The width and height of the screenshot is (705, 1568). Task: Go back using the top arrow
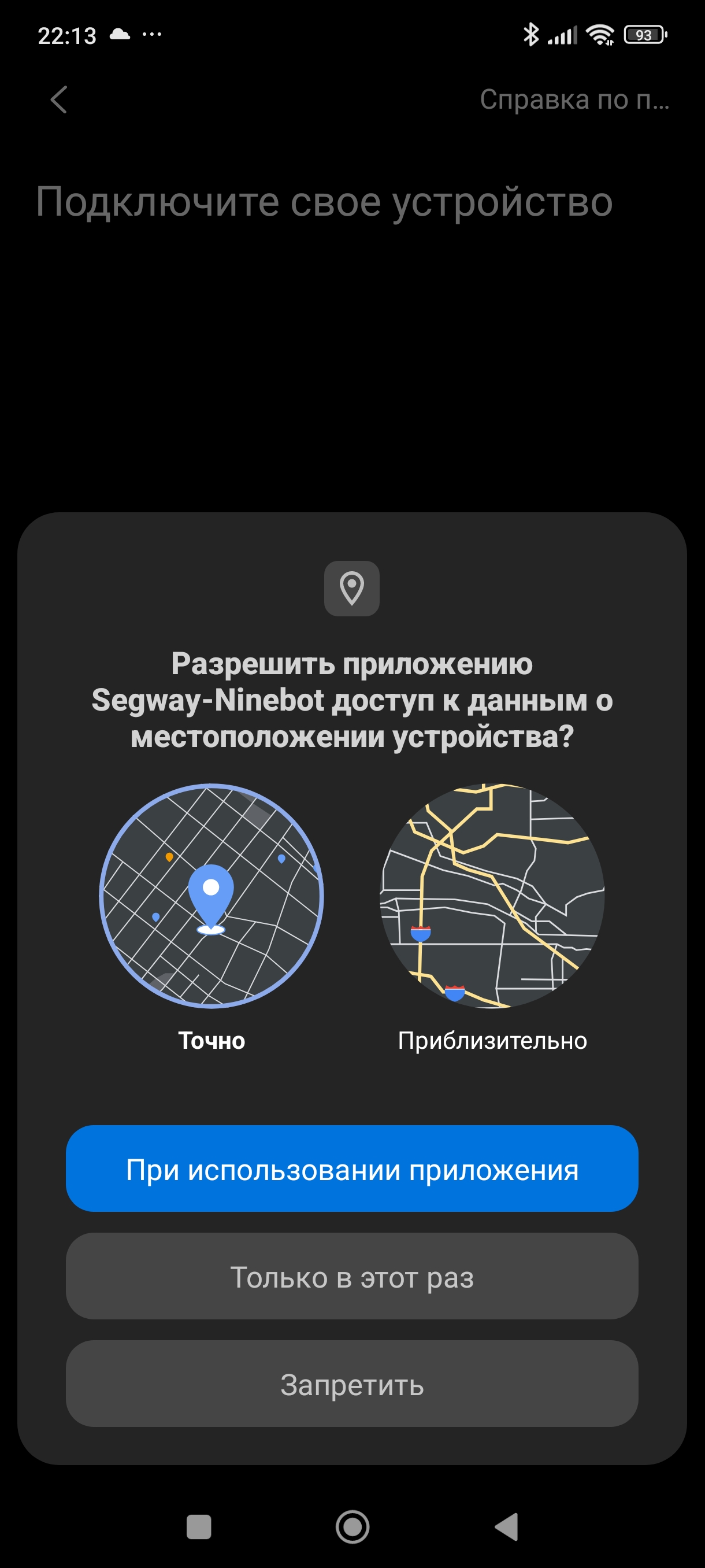pos(59,99)
